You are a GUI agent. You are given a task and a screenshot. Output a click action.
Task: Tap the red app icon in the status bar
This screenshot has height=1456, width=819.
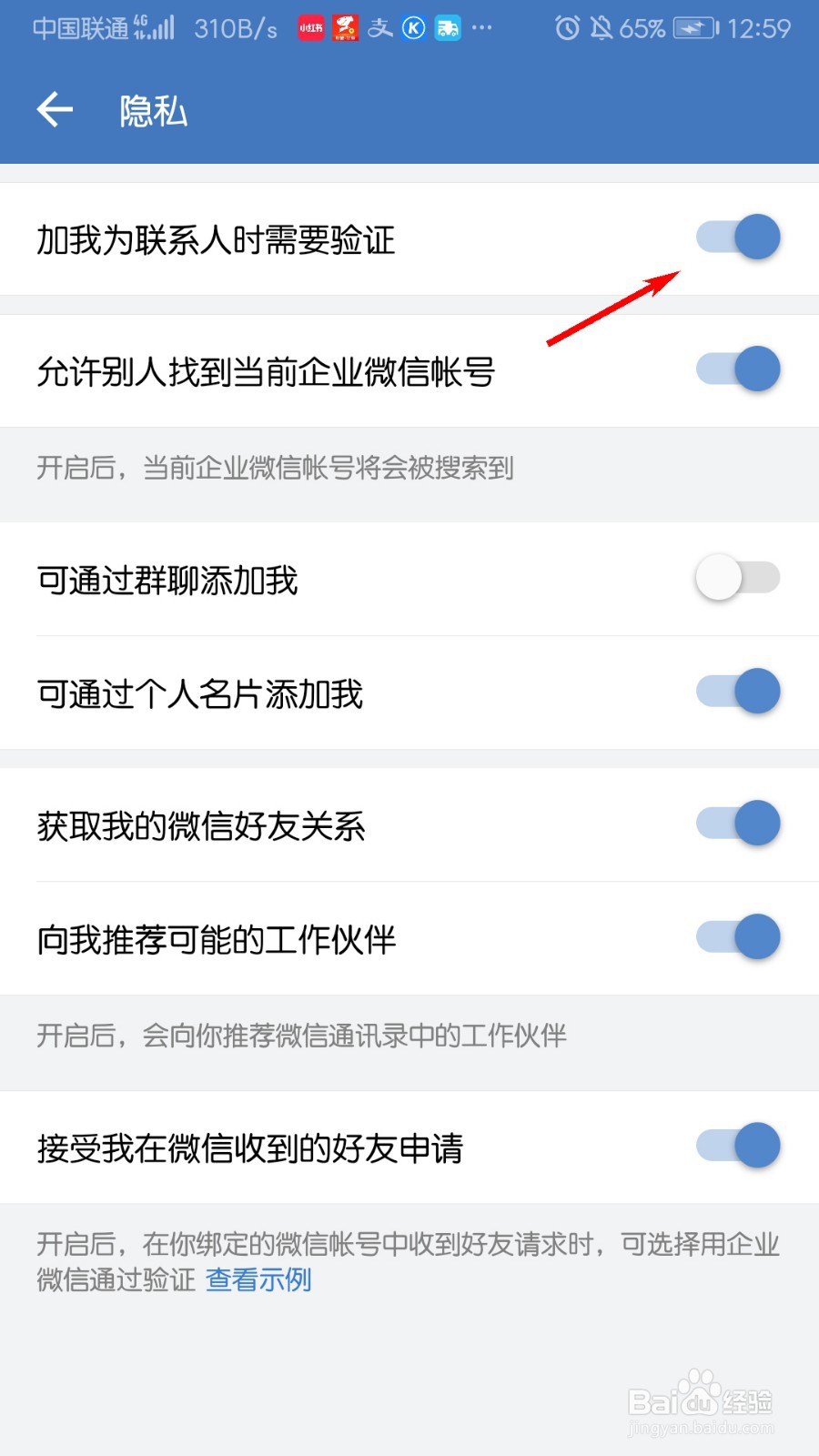tap(345, 28)
